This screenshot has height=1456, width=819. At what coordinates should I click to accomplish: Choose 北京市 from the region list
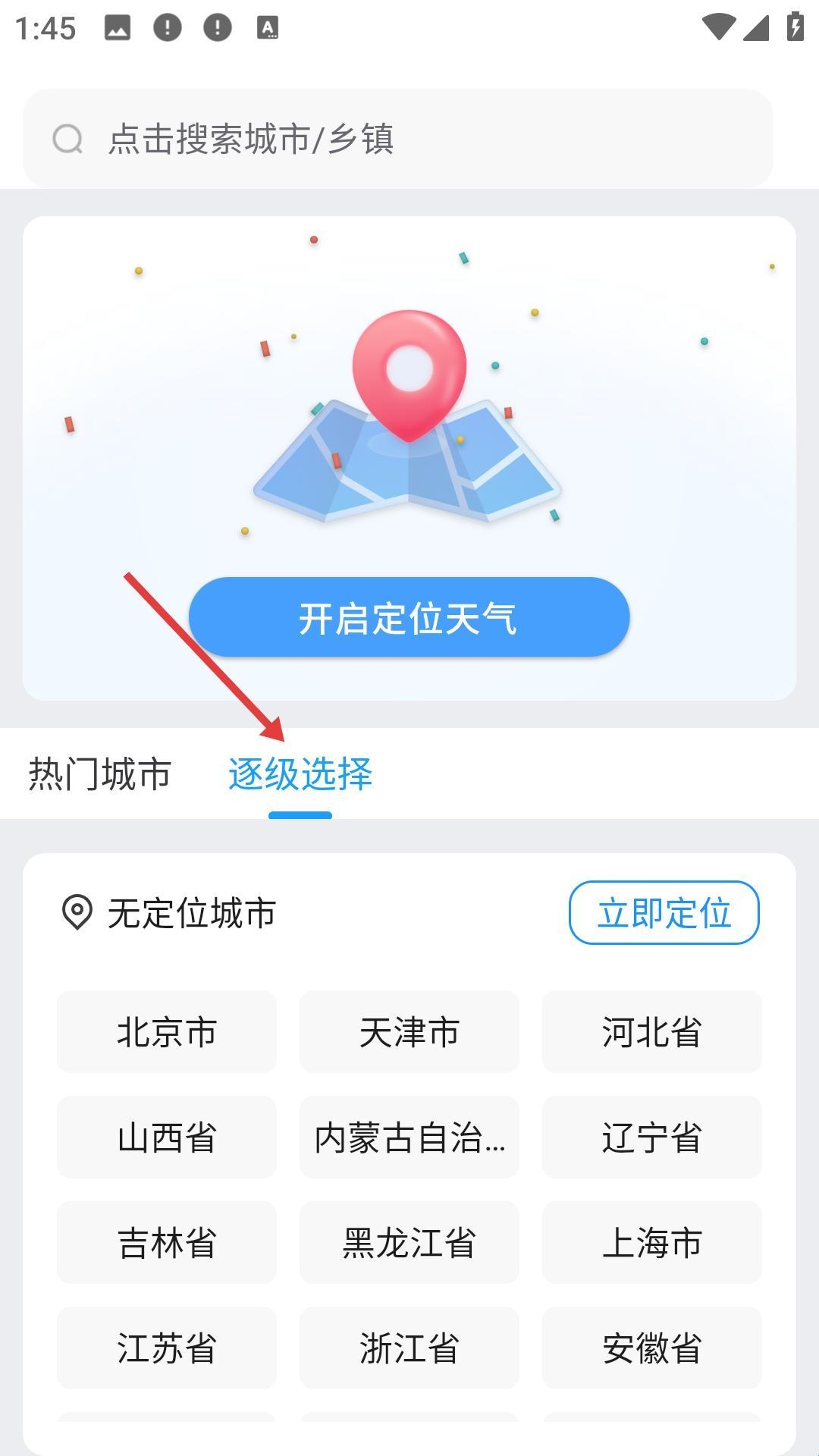(x=167, y=1031)
